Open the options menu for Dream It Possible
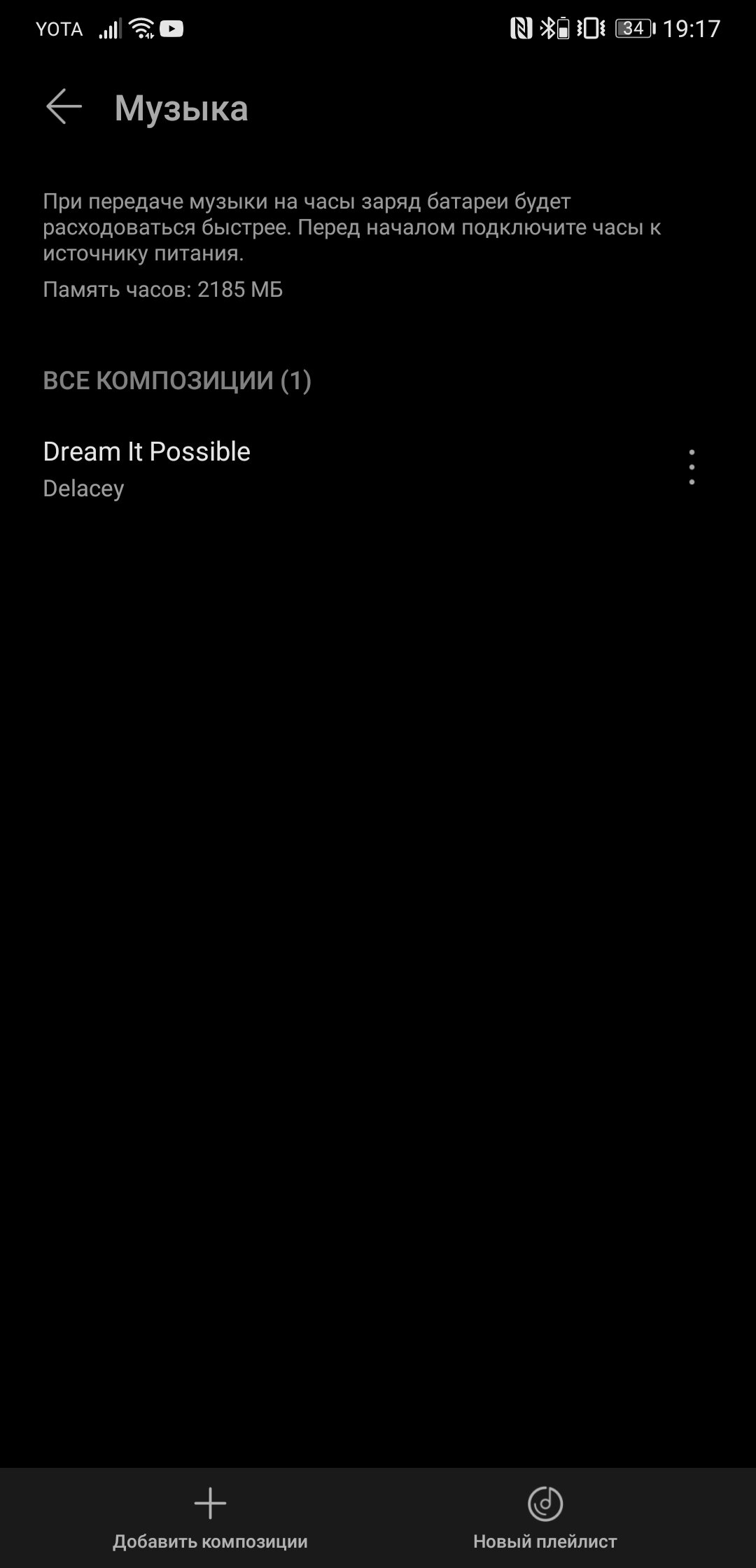This screenshot has width=756, height=1568. (x=692, y=467)
